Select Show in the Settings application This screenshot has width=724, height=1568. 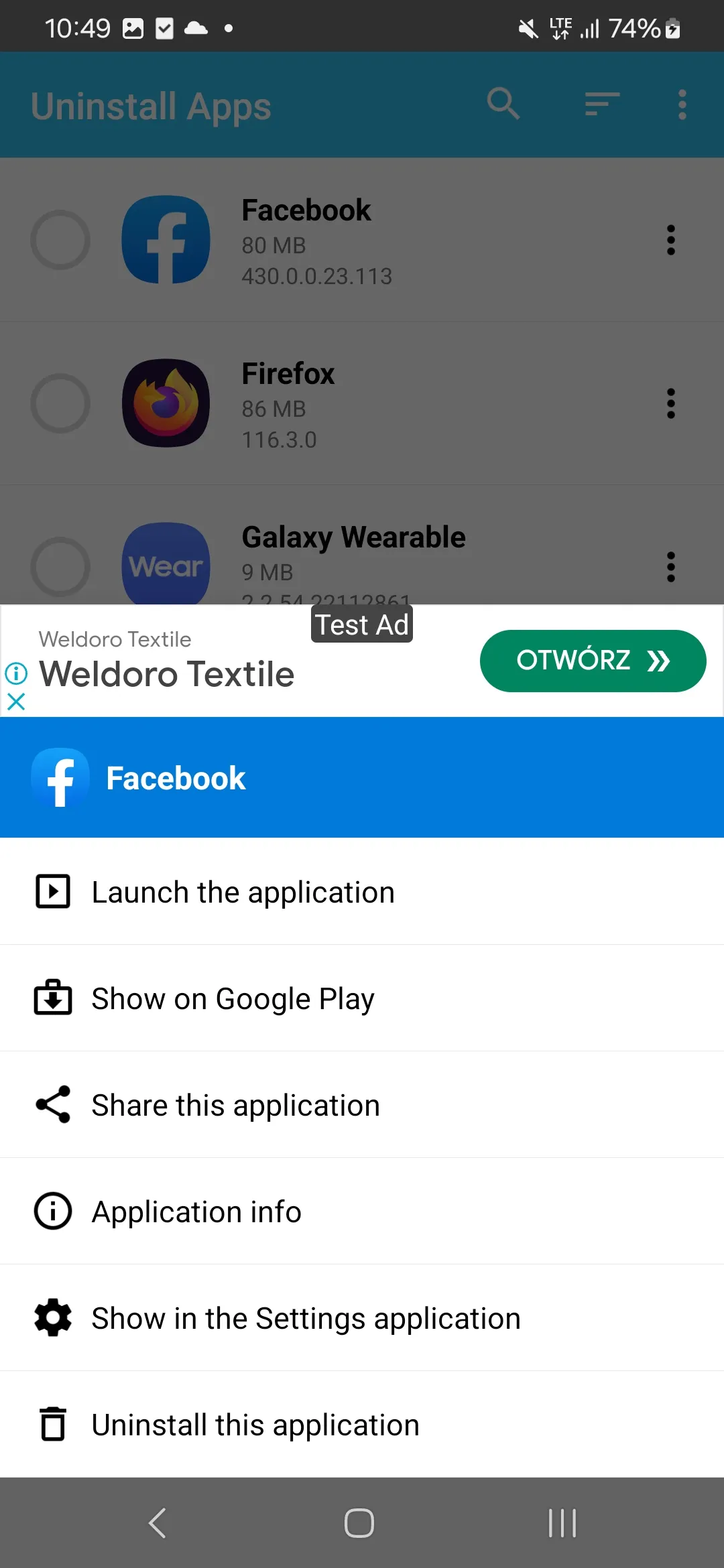(x=306, y=1319)
